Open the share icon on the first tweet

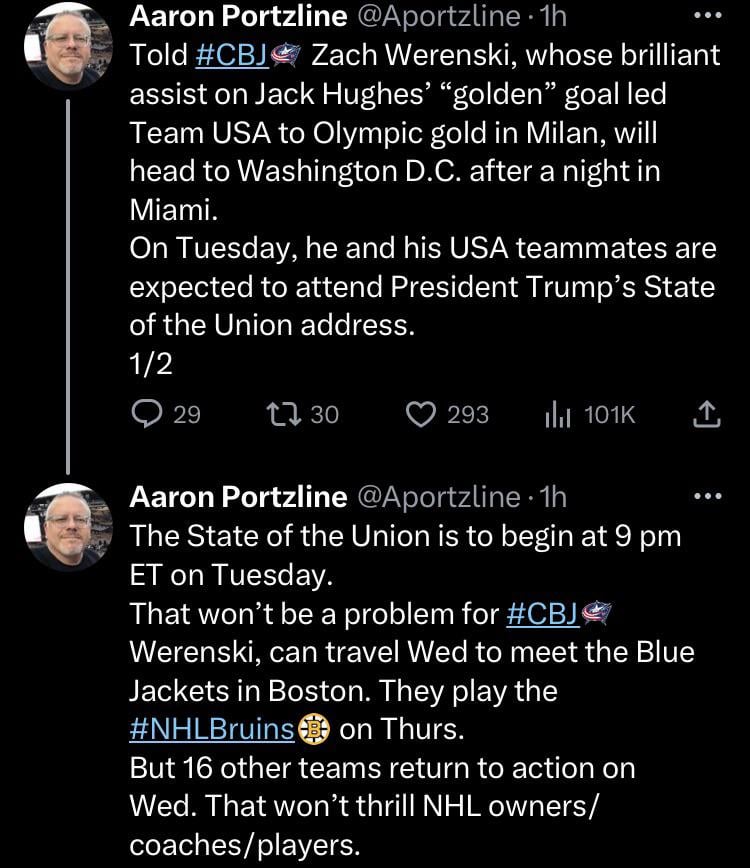coord(705,413)
